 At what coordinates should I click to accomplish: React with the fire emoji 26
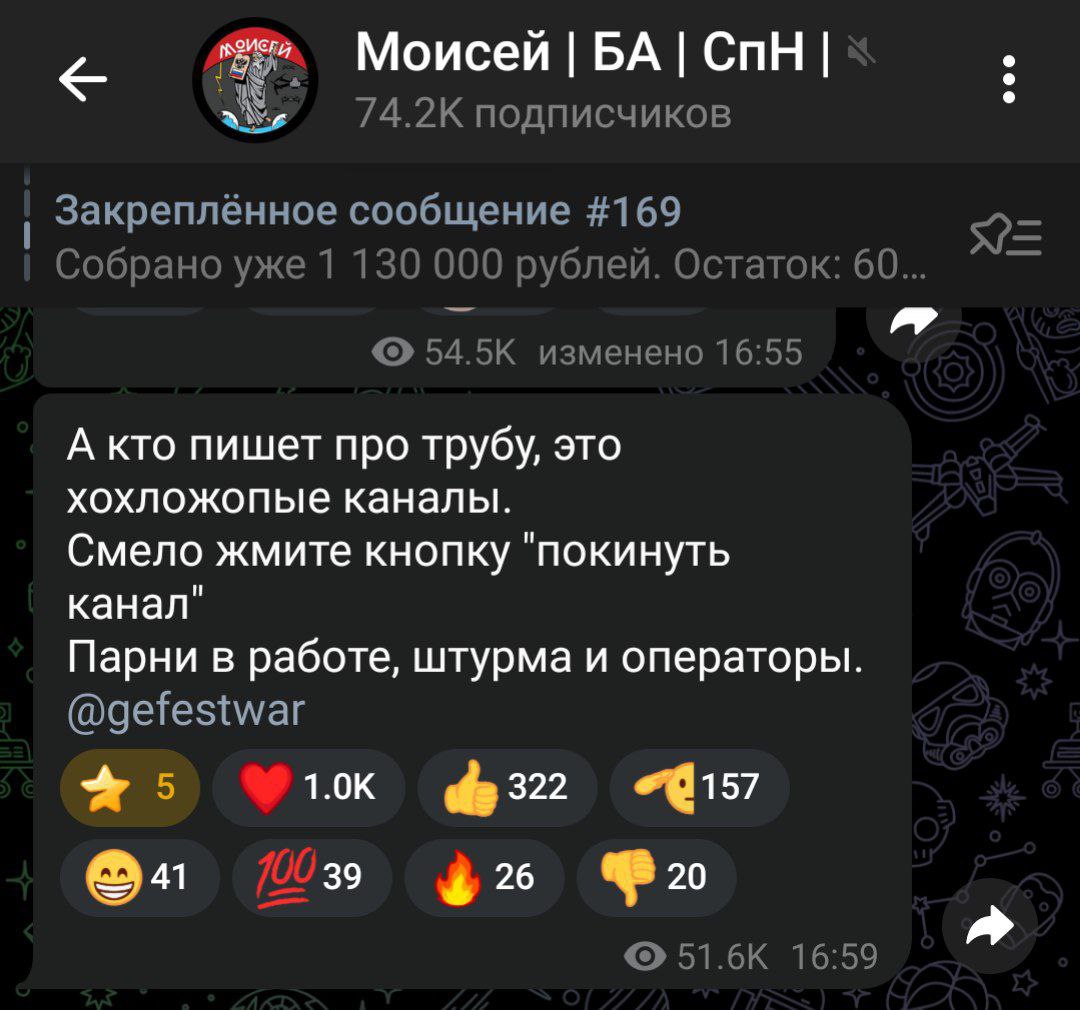click(484, 877)
